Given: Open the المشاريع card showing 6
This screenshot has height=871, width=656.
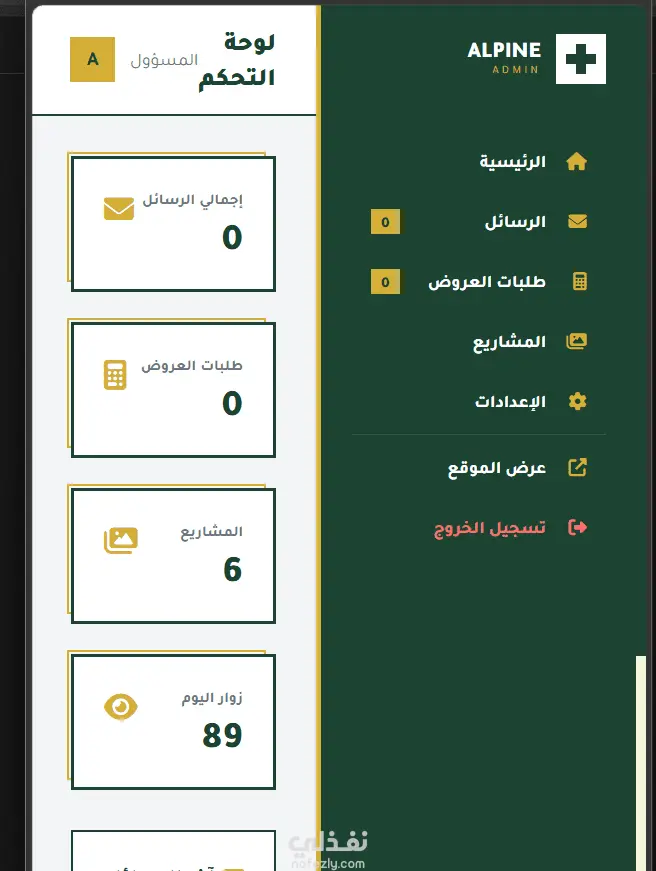Looking at the screenshot, I should coord(173,556).
